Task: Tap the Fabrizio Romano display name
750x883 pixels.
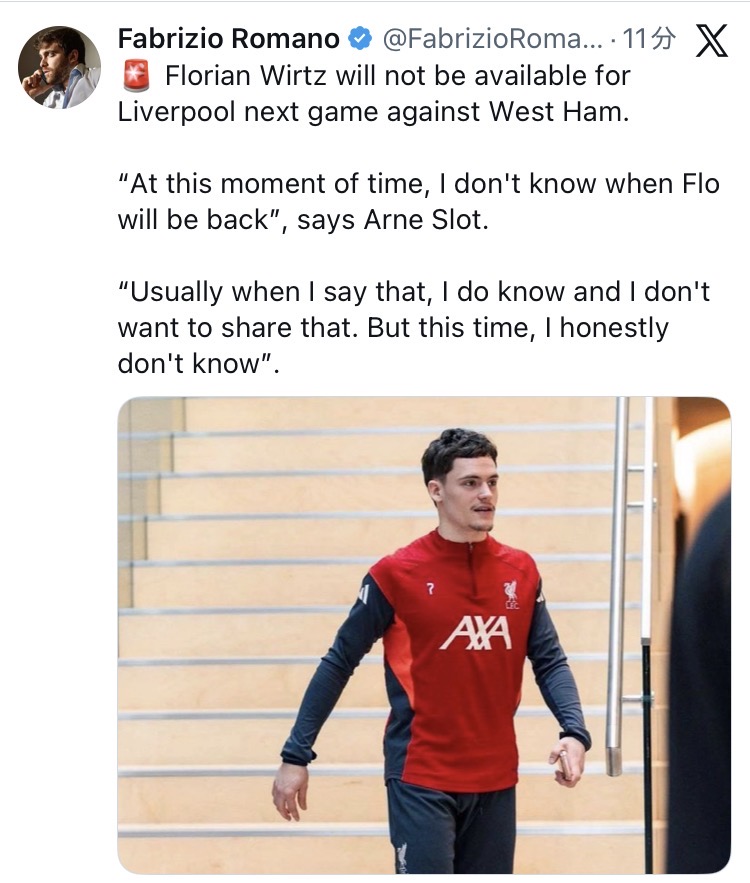Action: pyautogui.click(x=228, y=40)
